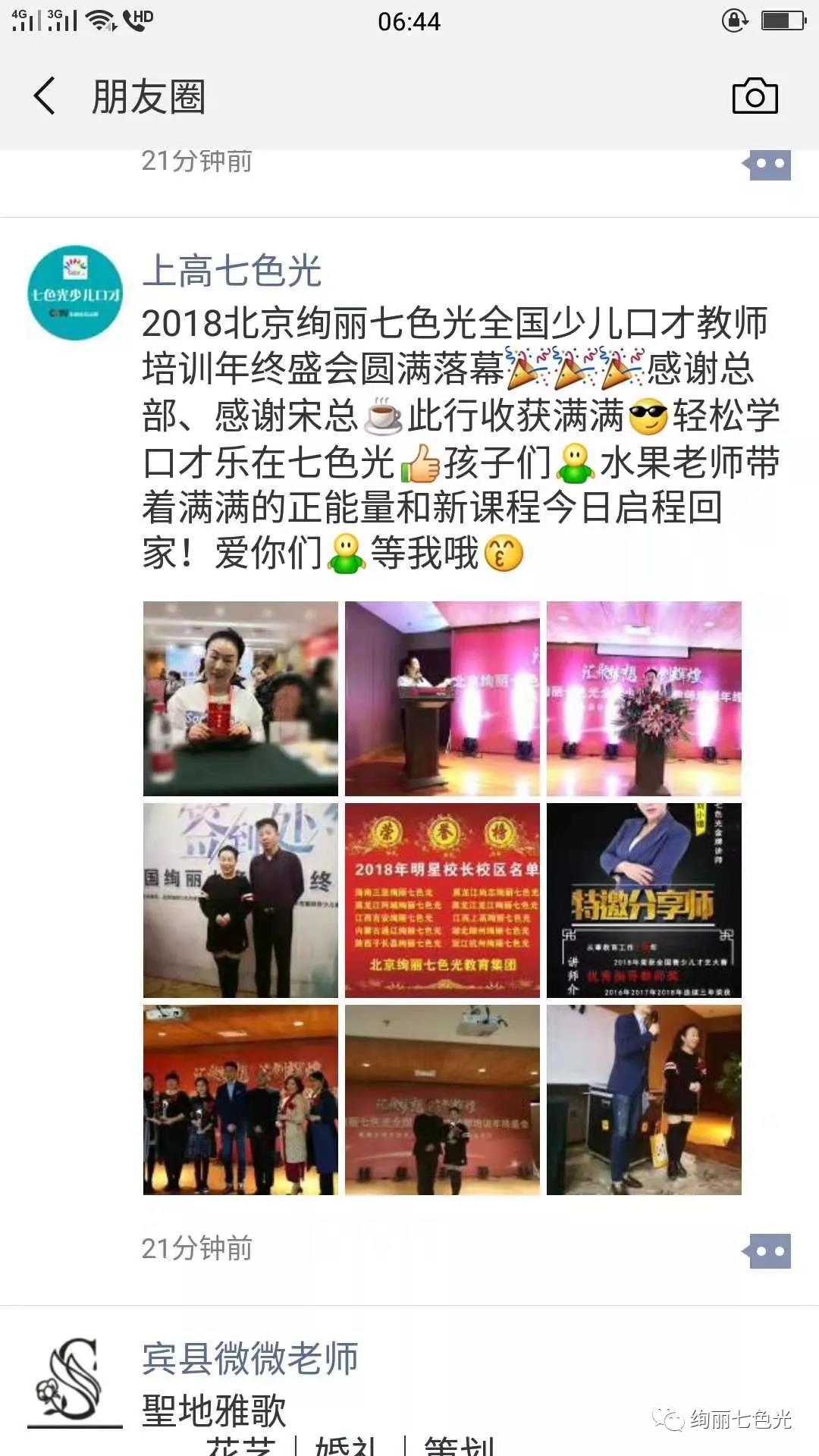View photo of man and woman with microphone

644,1100
